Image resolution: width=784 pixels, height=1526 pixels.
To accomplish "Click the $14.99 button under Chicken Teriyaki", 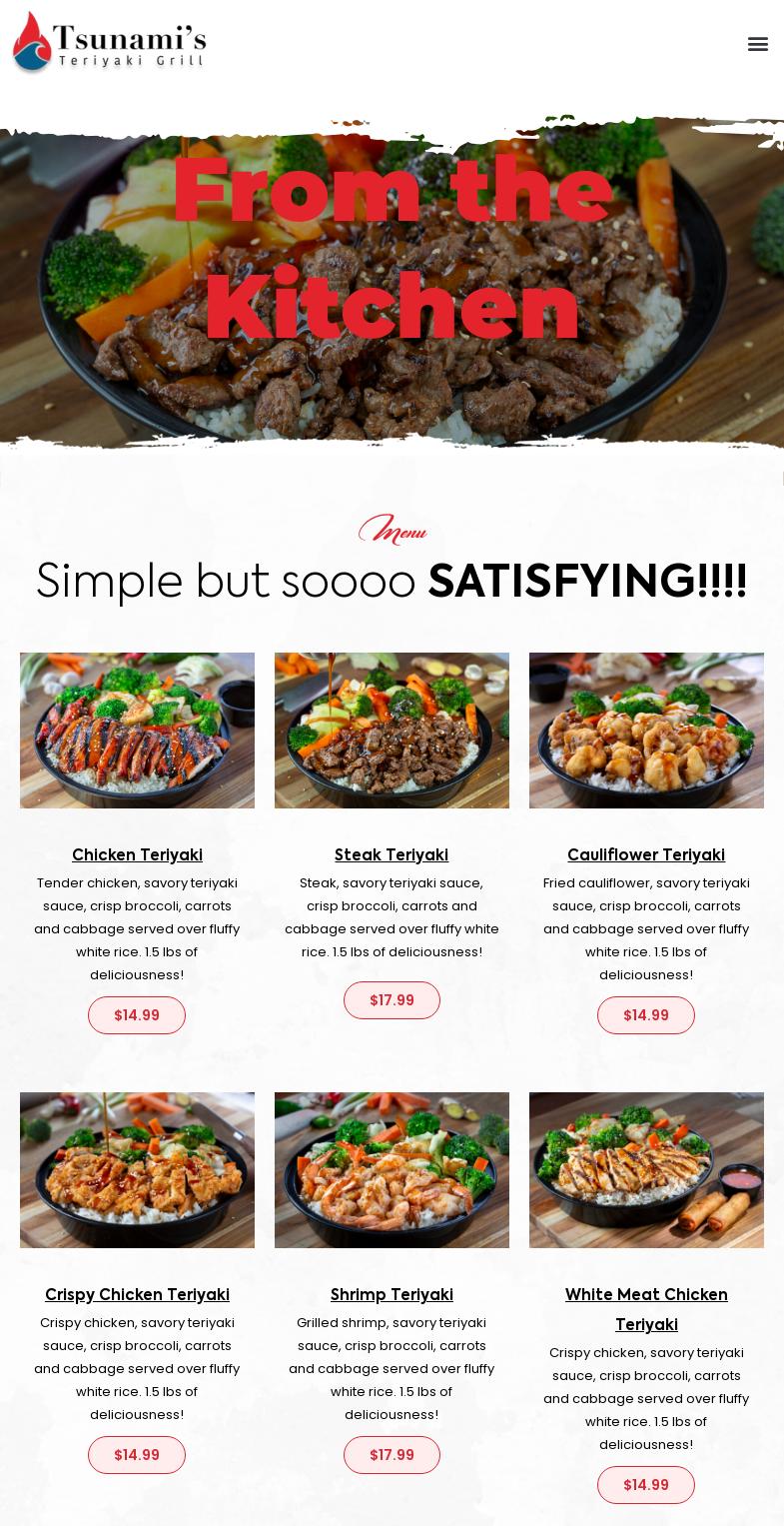I will (137, 1014).
